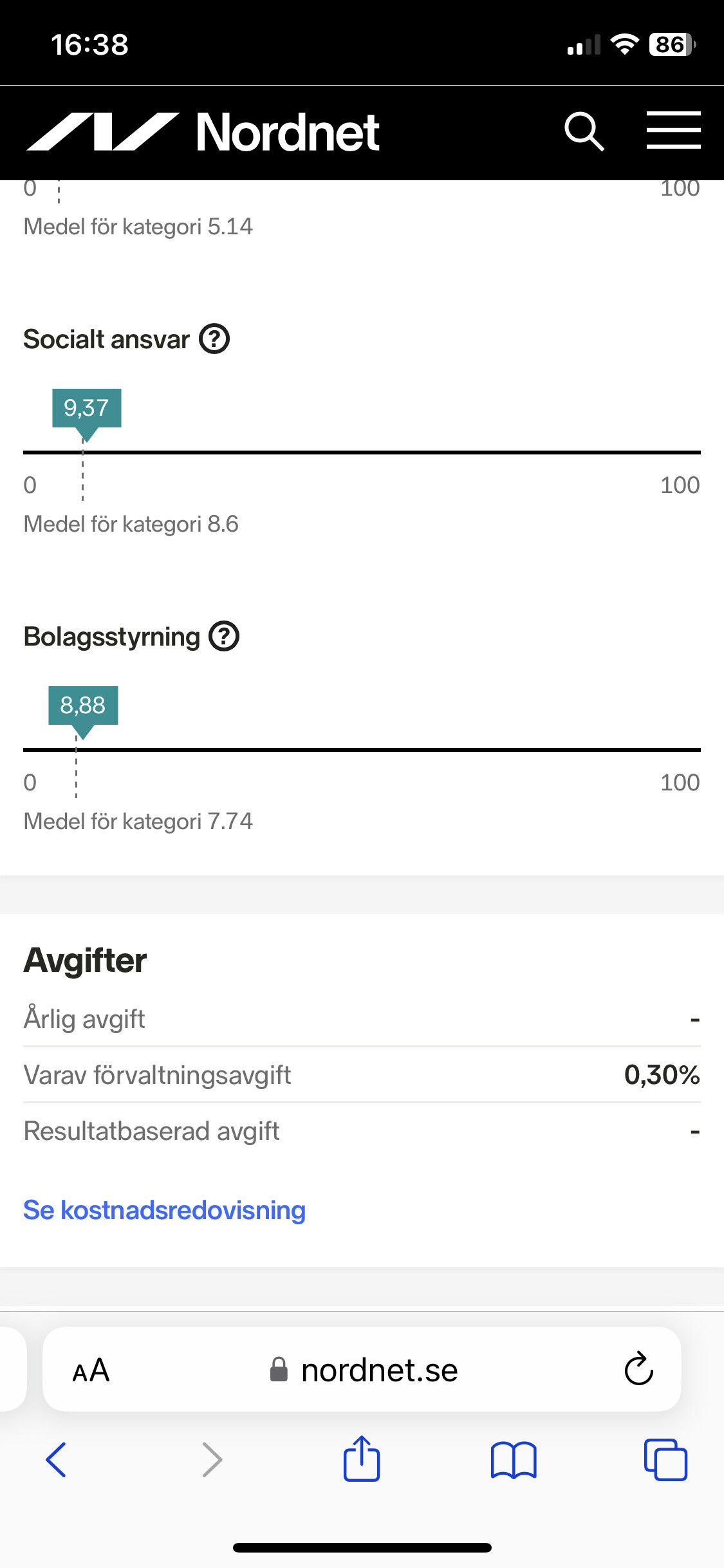The height and width of the screenshot is (1568, 724).
Task: Share this page
Action: [x=362, y=1459]
